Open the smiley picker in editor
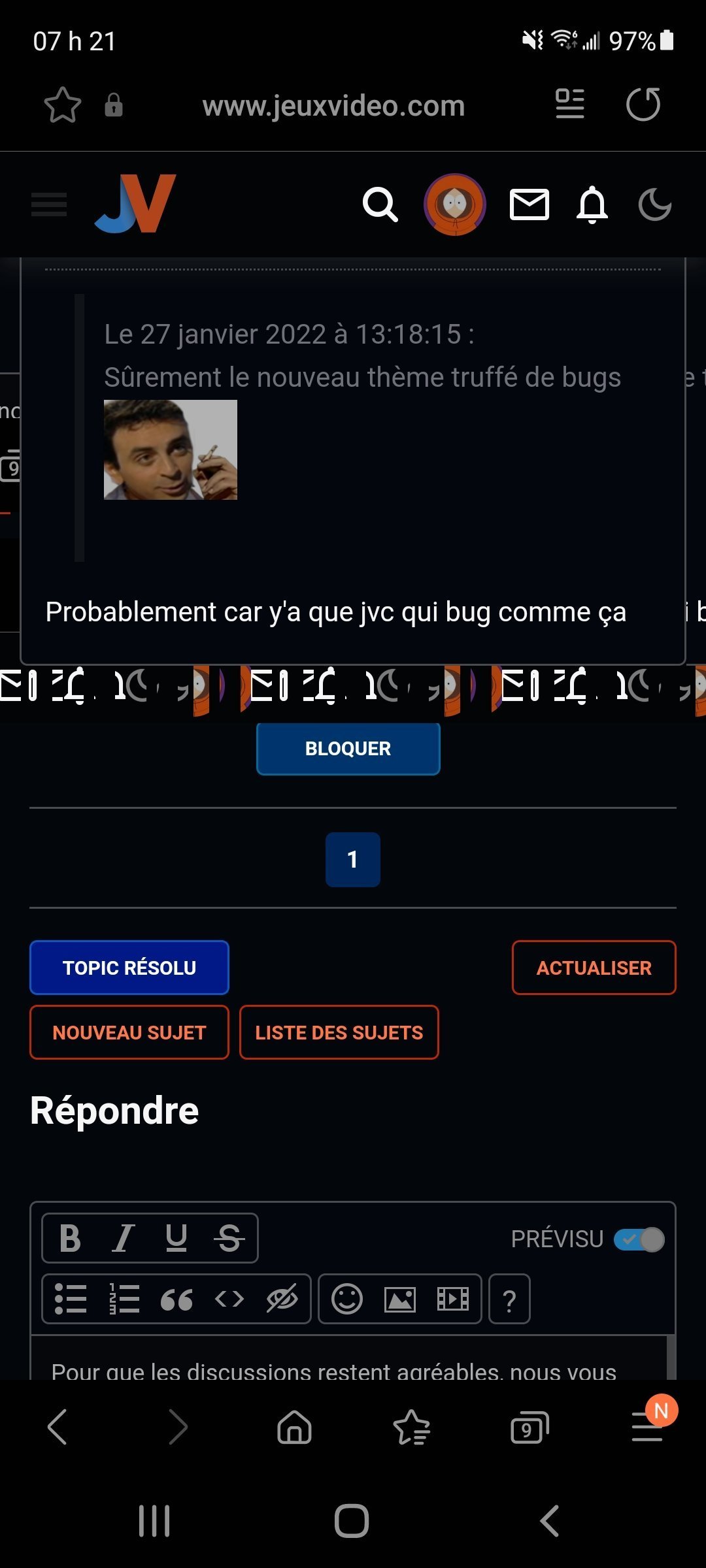The image size is (706, 1568). pos(347,1299)
